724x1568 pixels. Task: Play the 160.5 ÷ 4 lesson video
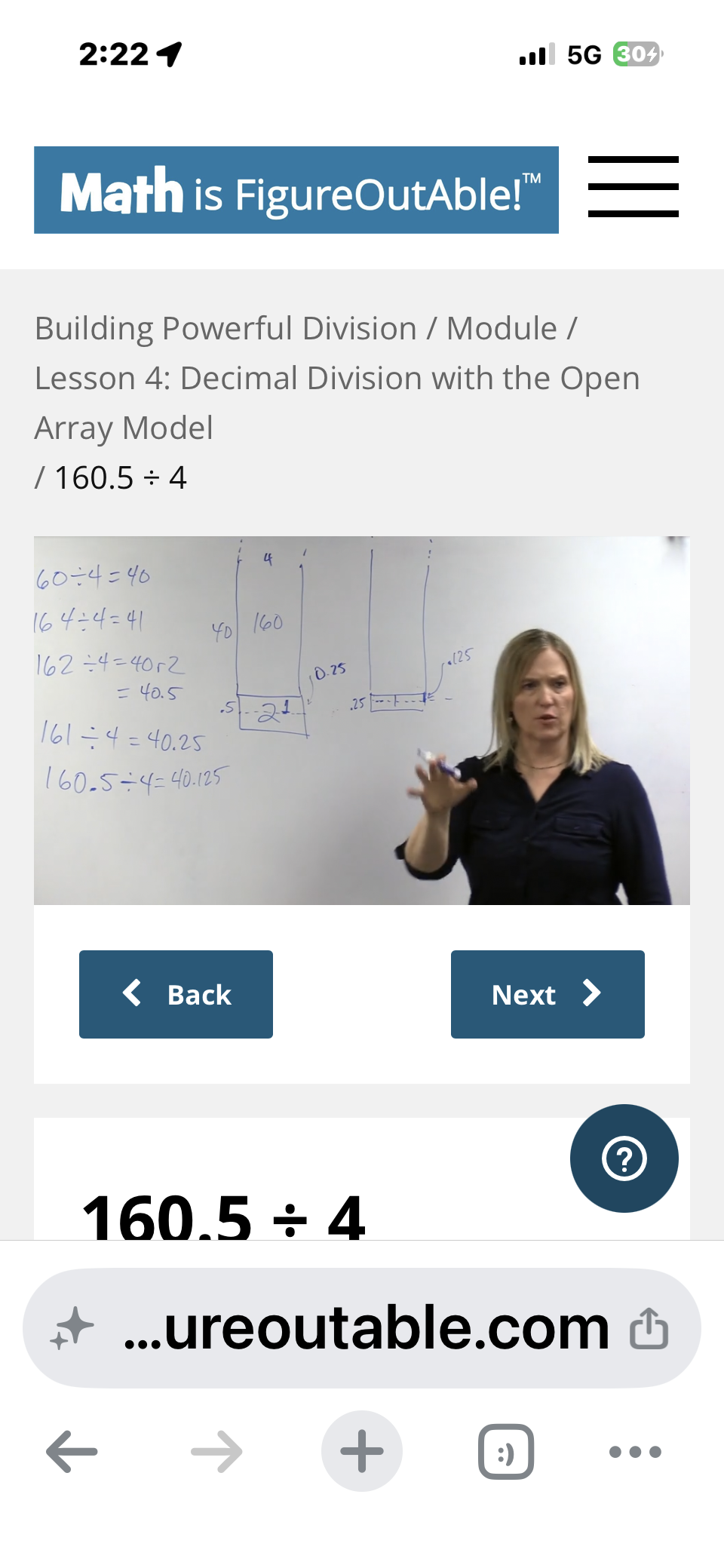pos(362,720)
